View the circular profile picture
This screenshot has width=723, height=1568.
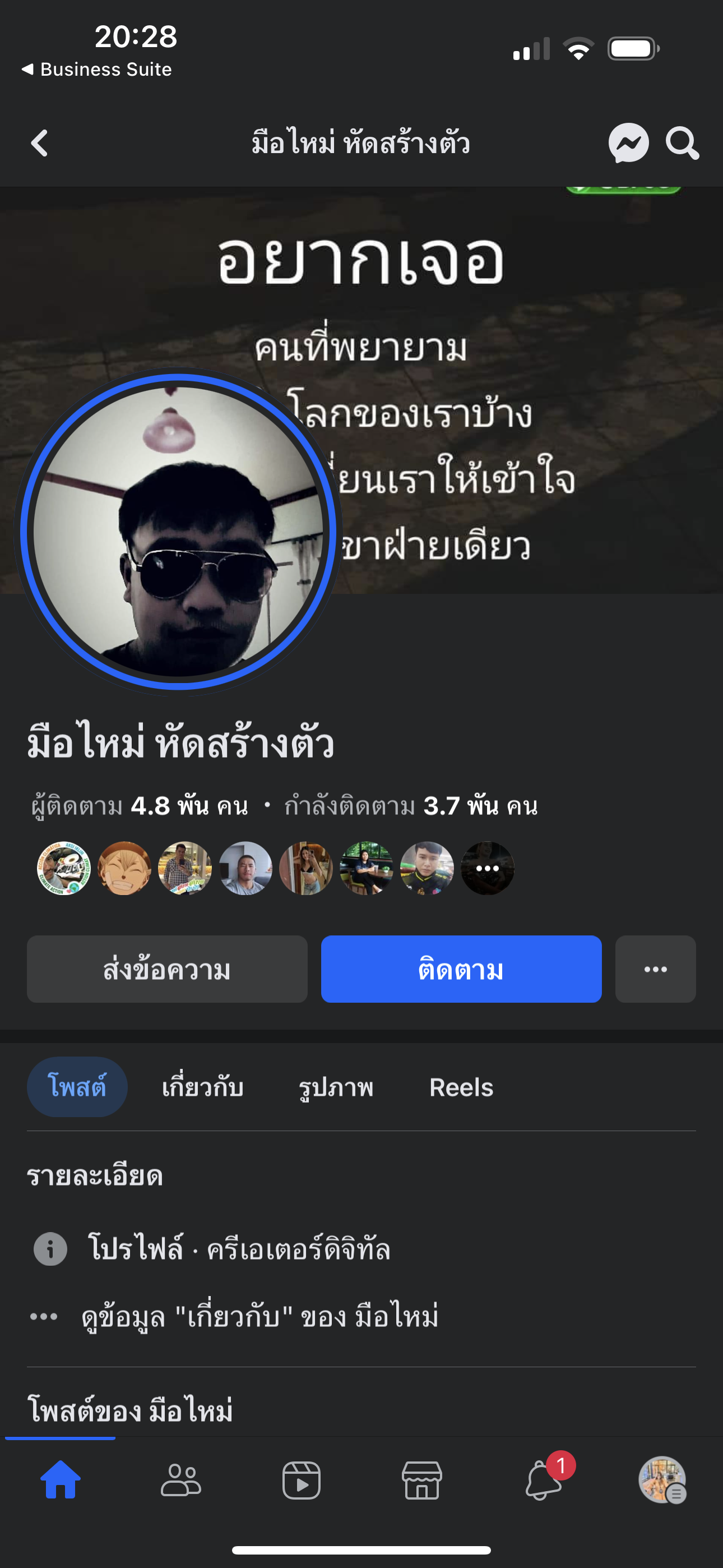[x=178, y=532]
